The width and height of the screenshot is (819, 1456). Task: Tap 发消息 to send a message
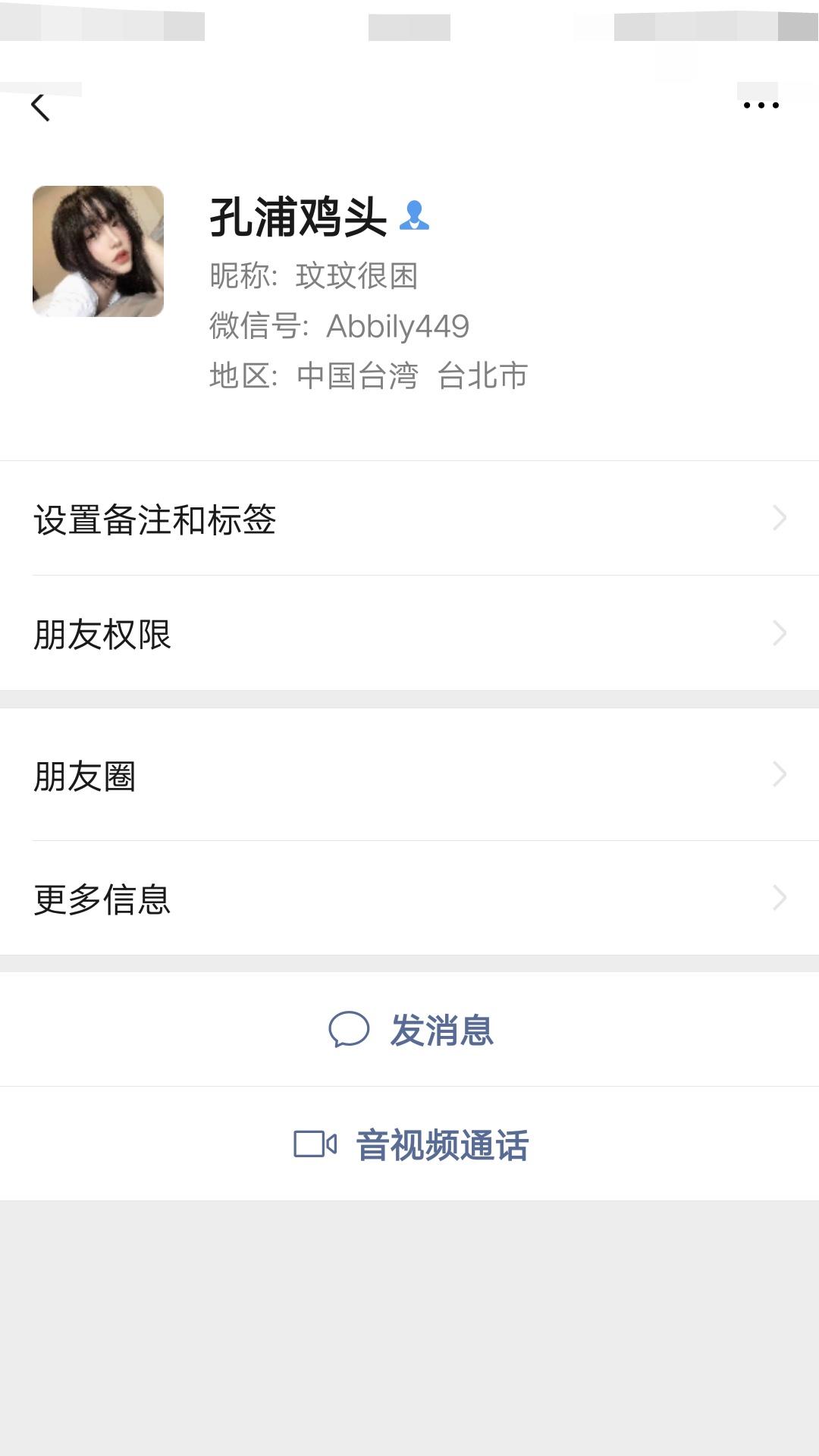coord(411,1030)
